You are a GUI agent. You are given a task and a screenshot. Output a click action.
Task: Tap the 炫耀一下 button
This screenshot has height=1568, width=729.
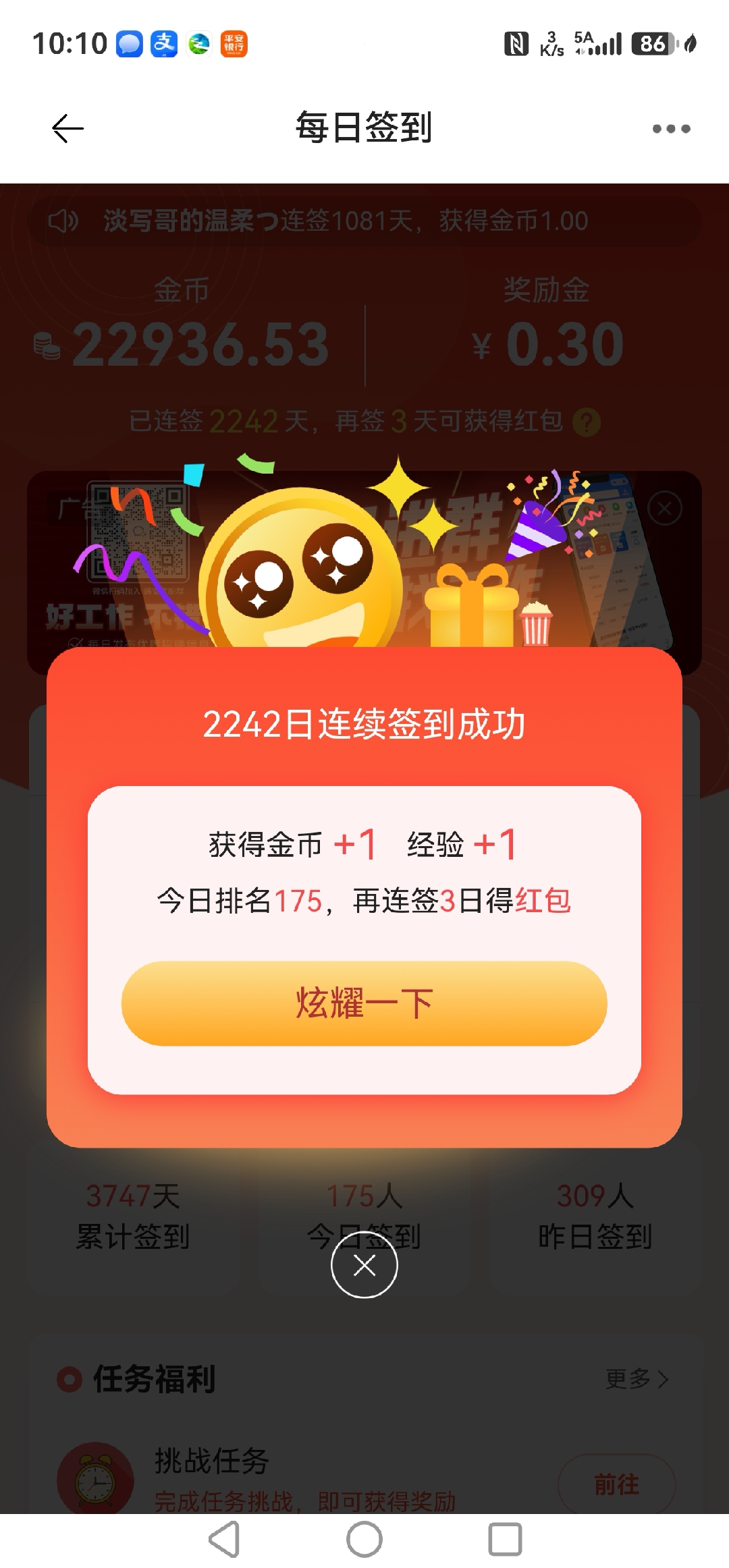pos(364,1003)
